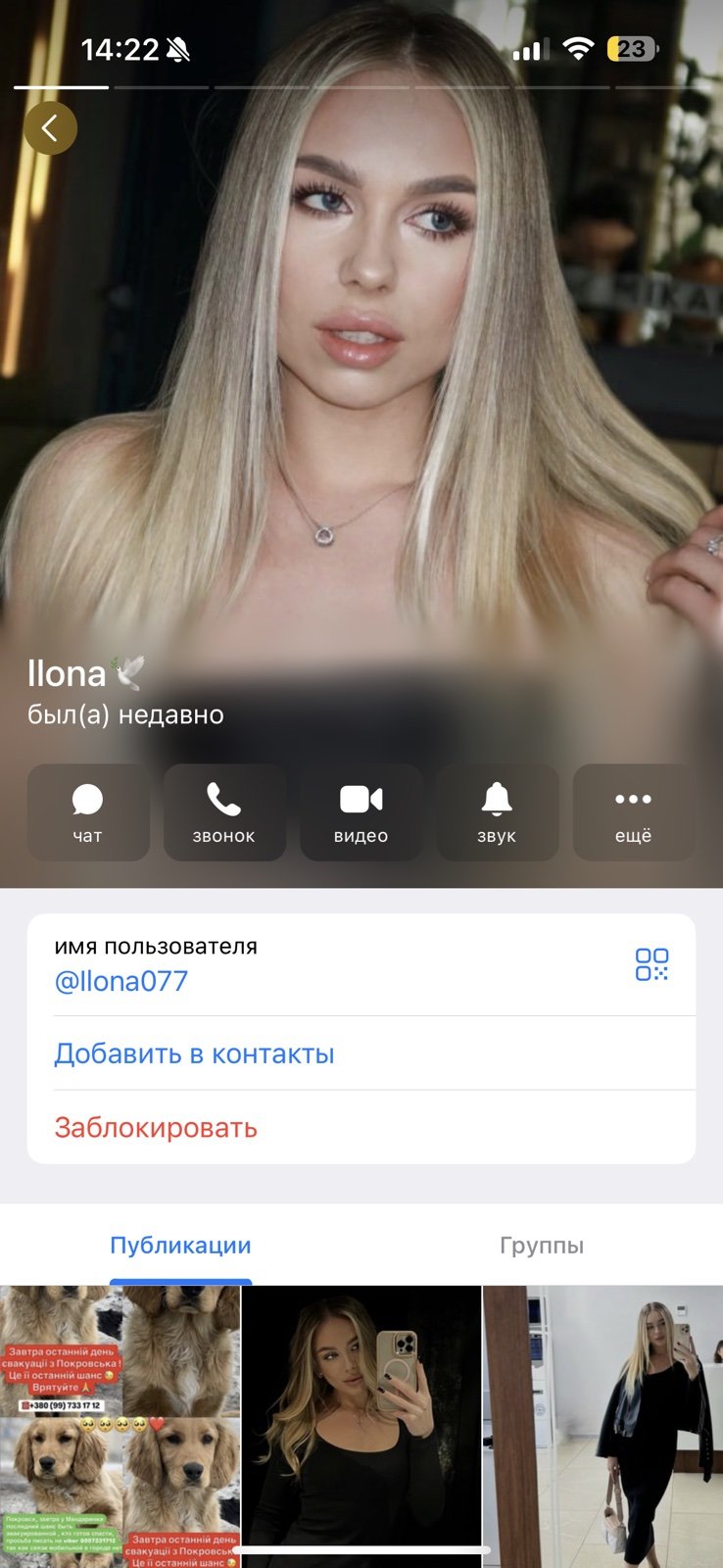Screen dimensions: 723x1568
Task: Select Добавить в контакты
Action: click(x=194, y=1053)
